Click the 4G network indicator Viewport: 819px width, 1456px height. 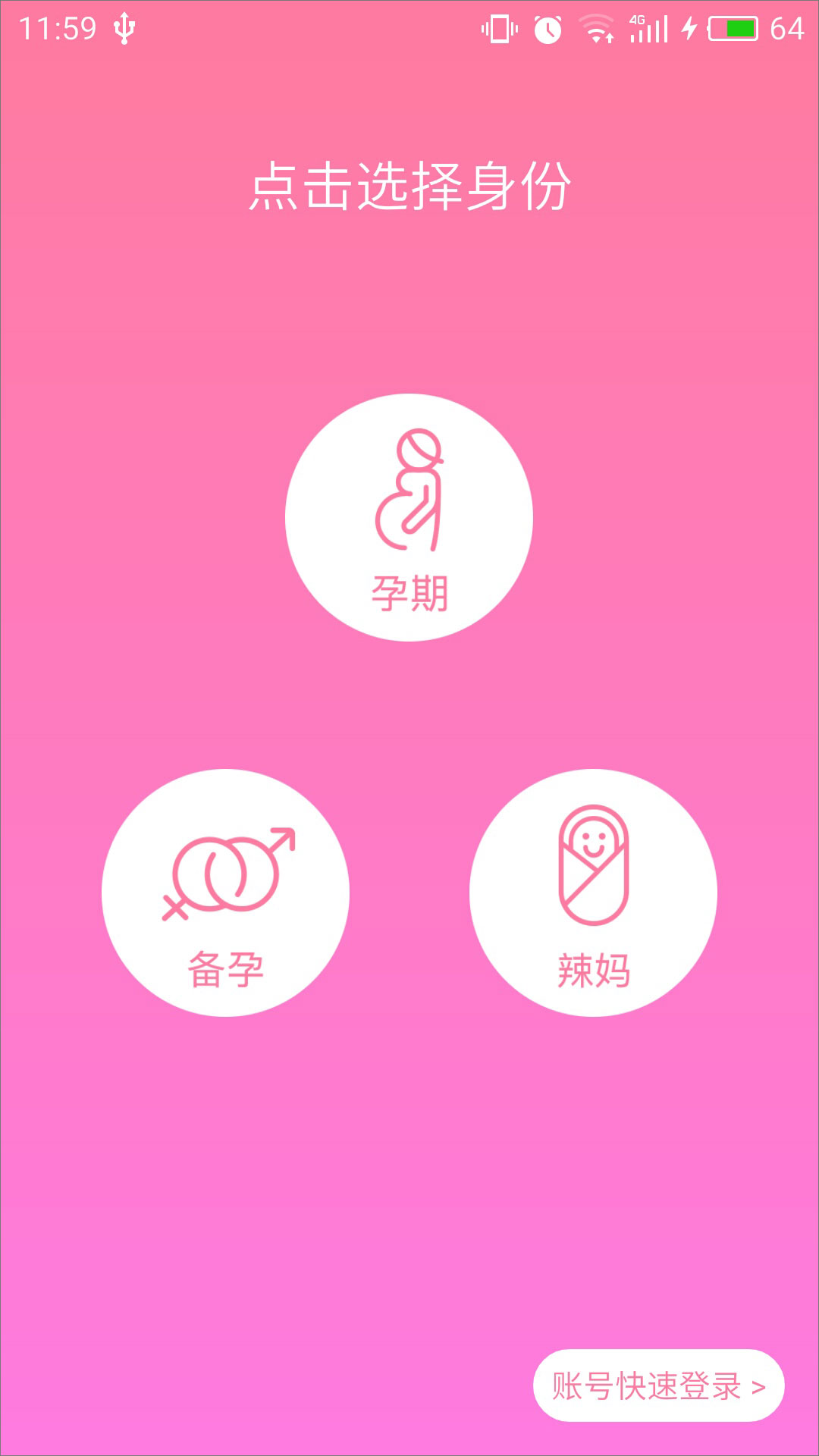point(635,21)
